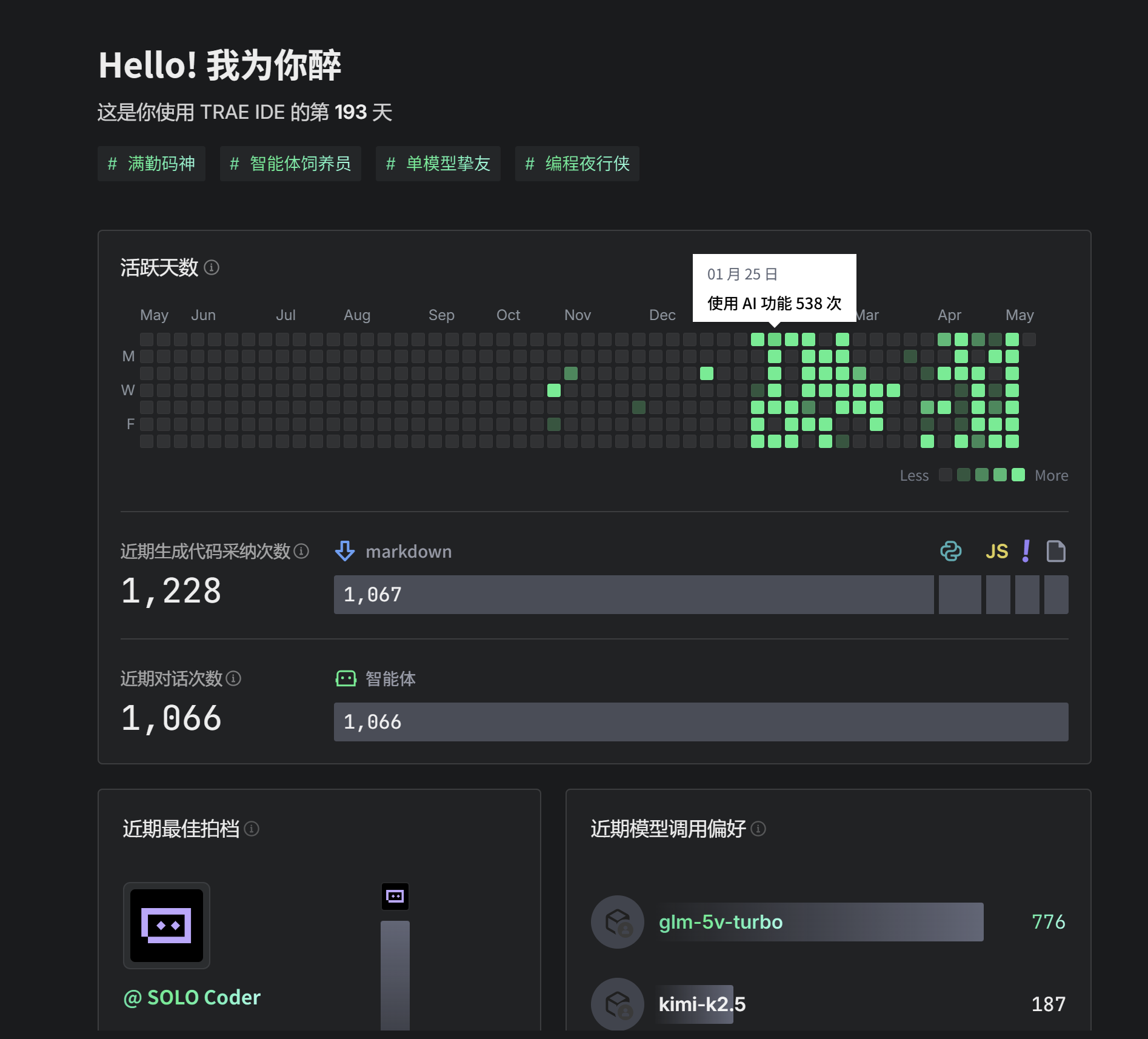Screen dimensions: 1148x1039
Task: Show info for 近期对话次数
Action: click(233, 678)
